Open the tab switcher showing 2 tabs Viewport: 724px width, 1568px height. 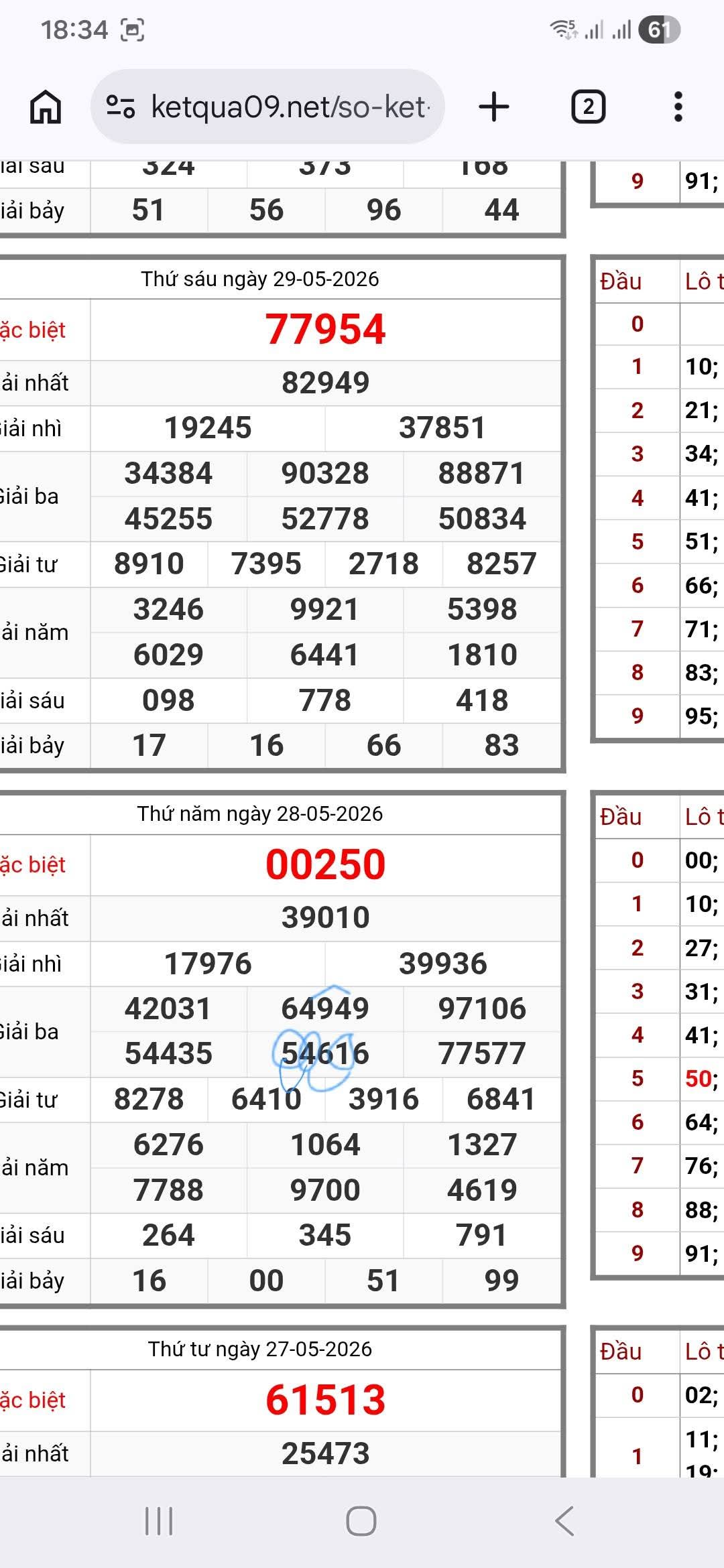589,107
